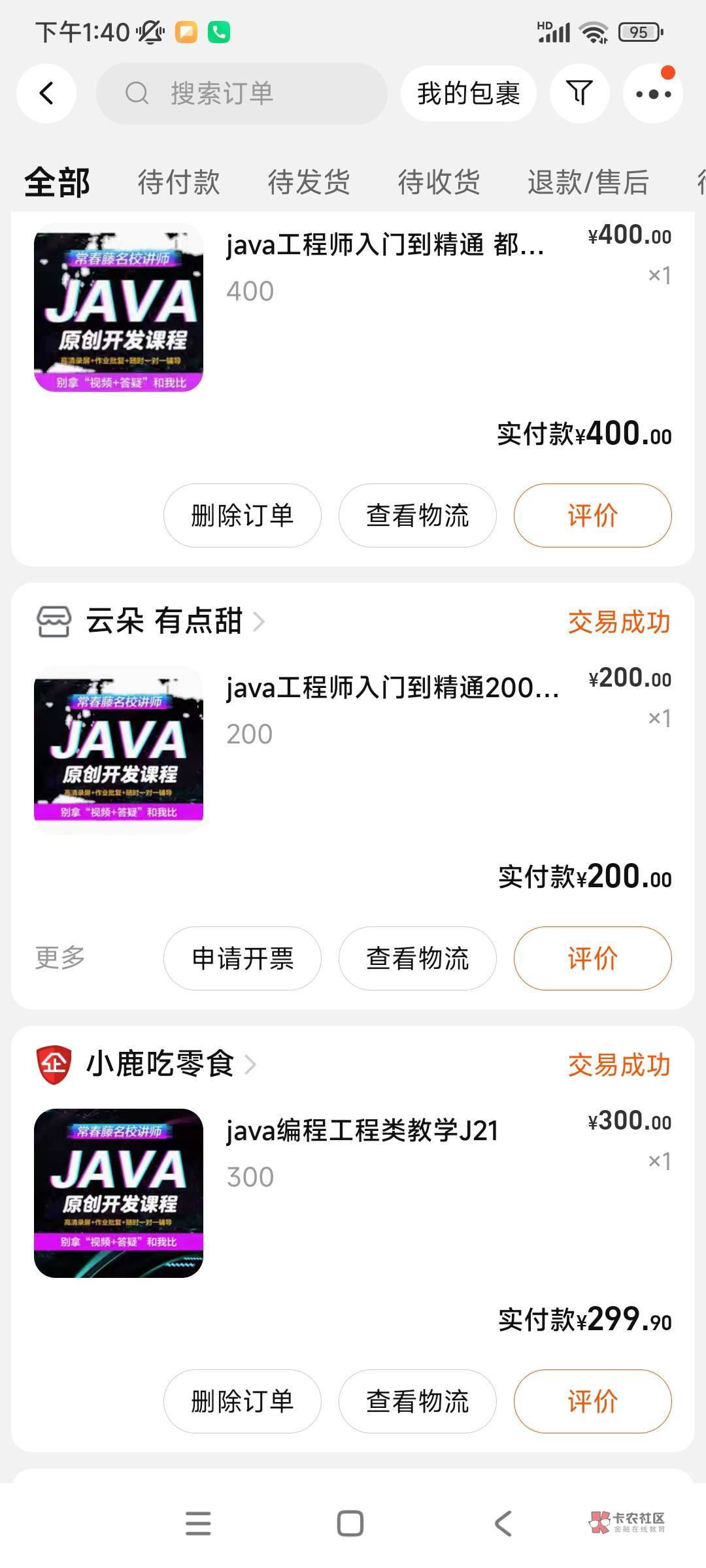This screenshot has width=706, height=1568.
Task: Tap 更多 on the ¥200.00 order
Action: tap(60, 958)
